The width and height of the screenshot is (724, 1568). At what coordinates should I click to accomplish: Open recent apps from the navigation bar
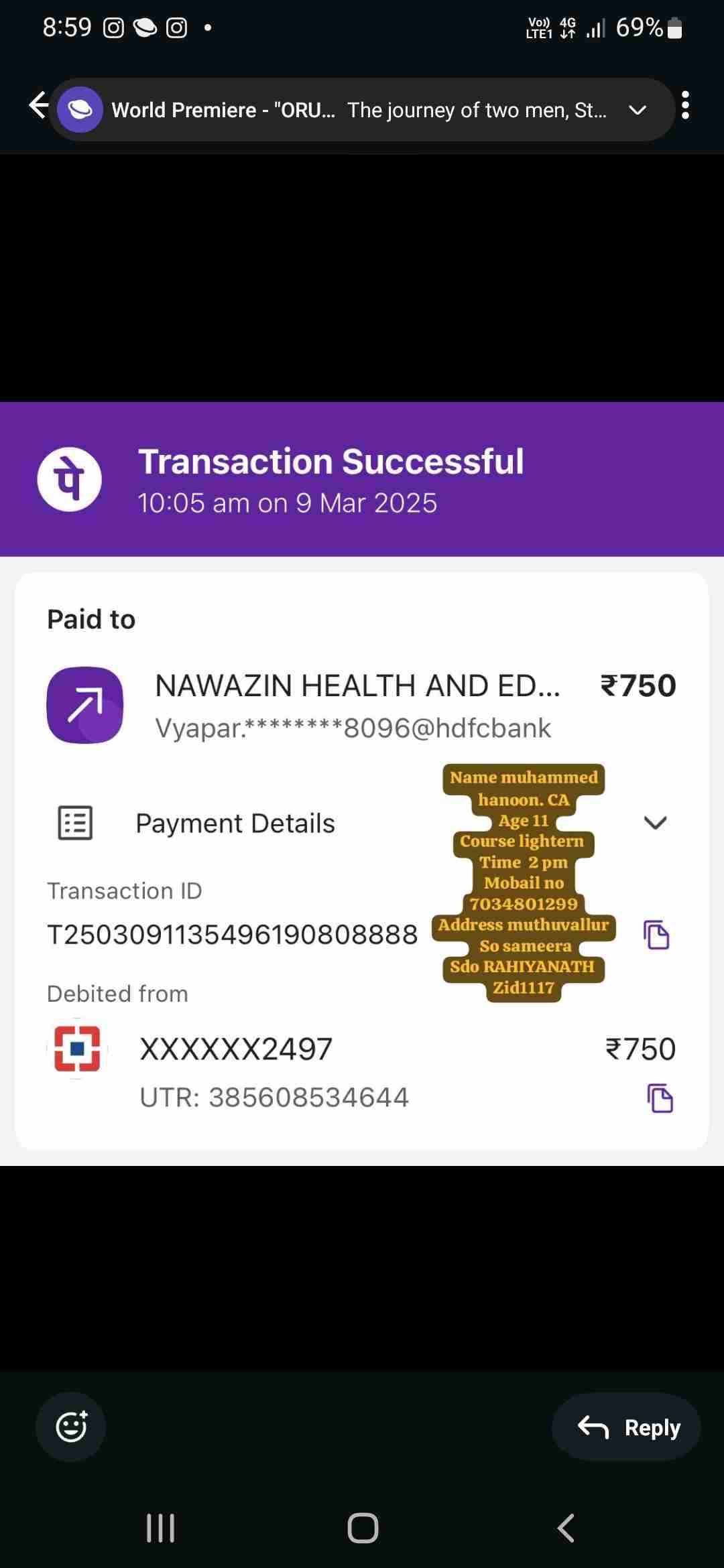tap(161, 1528)
